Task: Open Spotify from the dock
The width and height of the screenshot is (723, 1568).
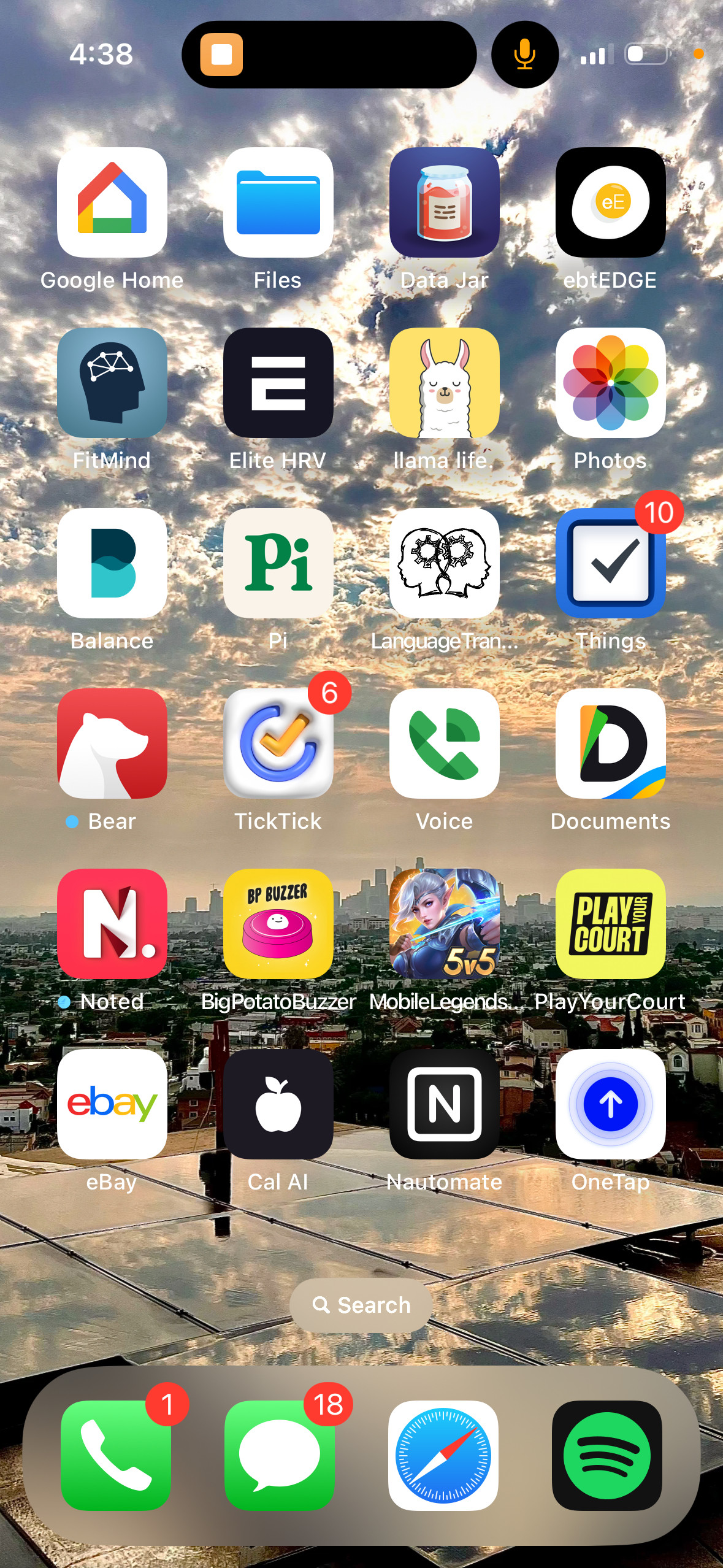Action: point(607,1455)
